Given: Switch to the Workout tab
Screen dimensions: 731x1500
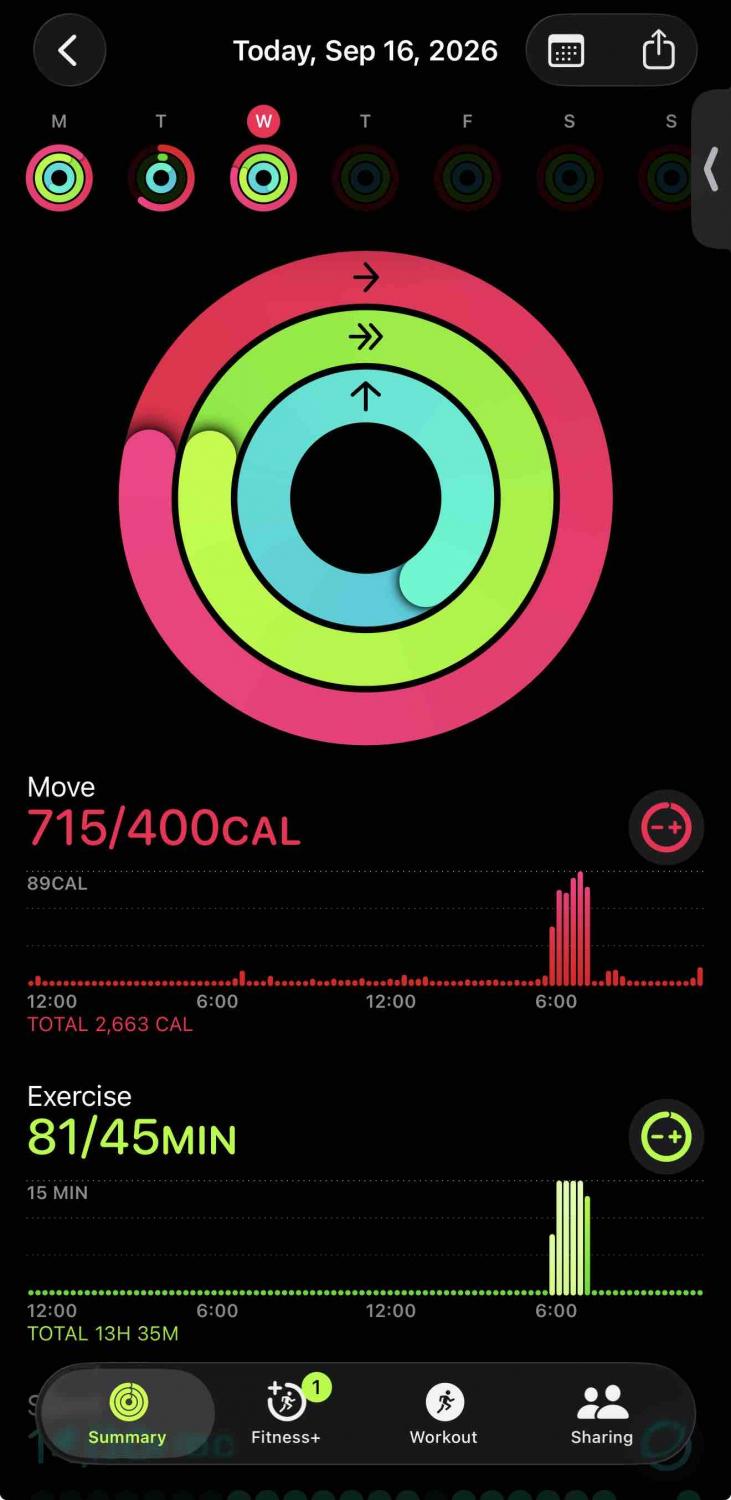Looking at the screenshot, I should (x=444, y=1414).
